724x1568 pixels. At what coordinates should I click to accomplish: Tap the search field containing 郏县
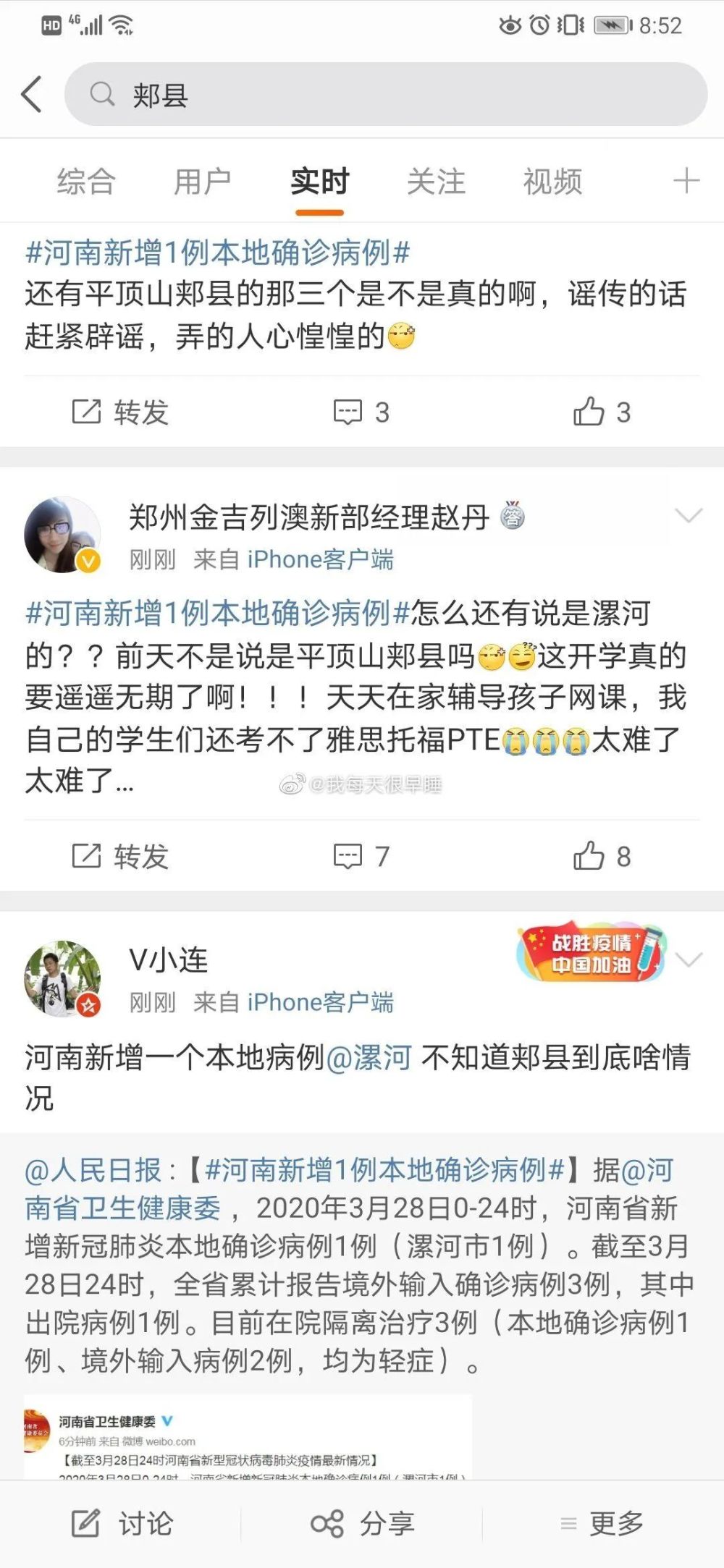386,94
